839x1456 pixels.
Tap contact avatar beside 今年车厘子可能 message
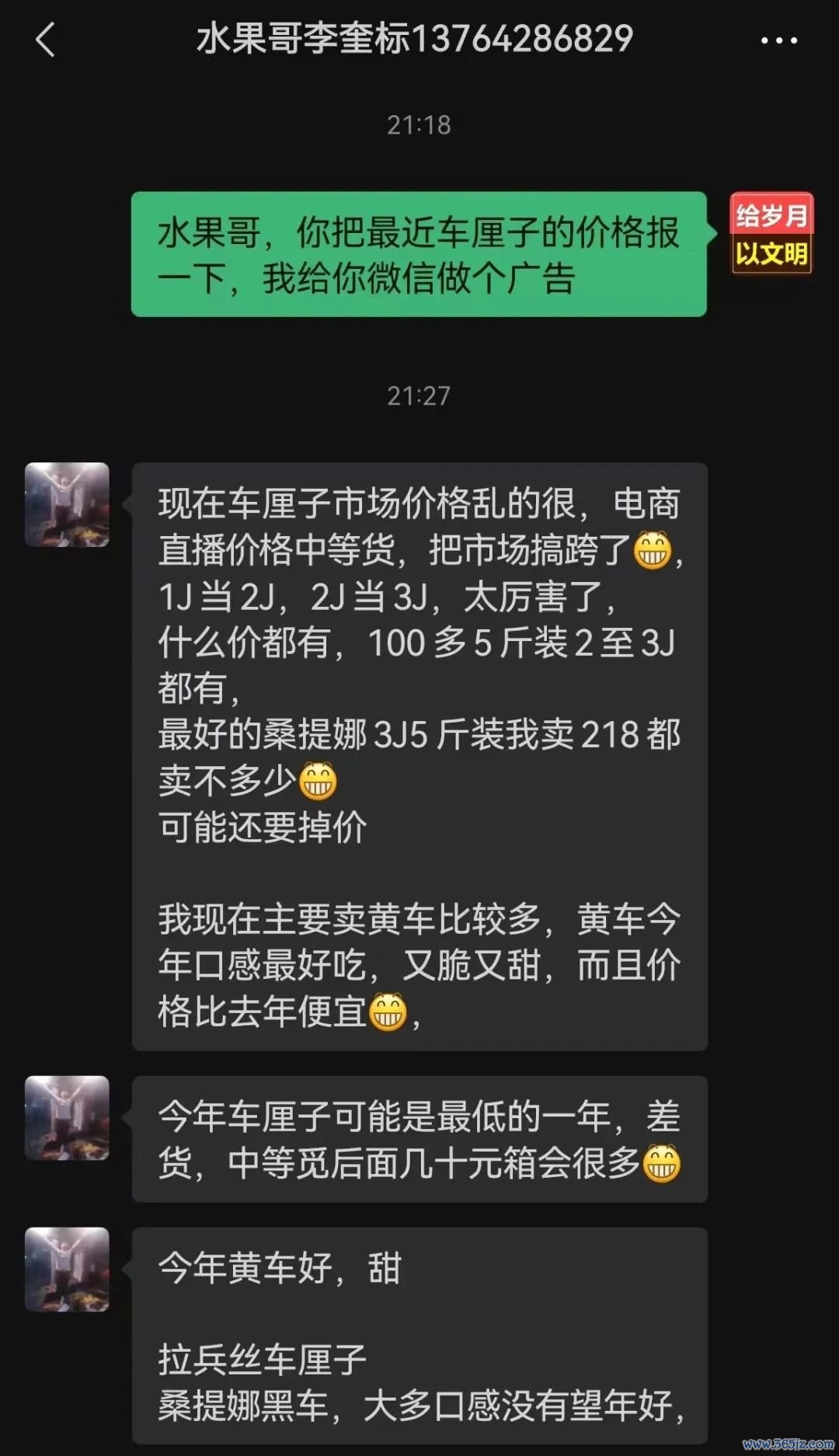tap(68, 1118)
